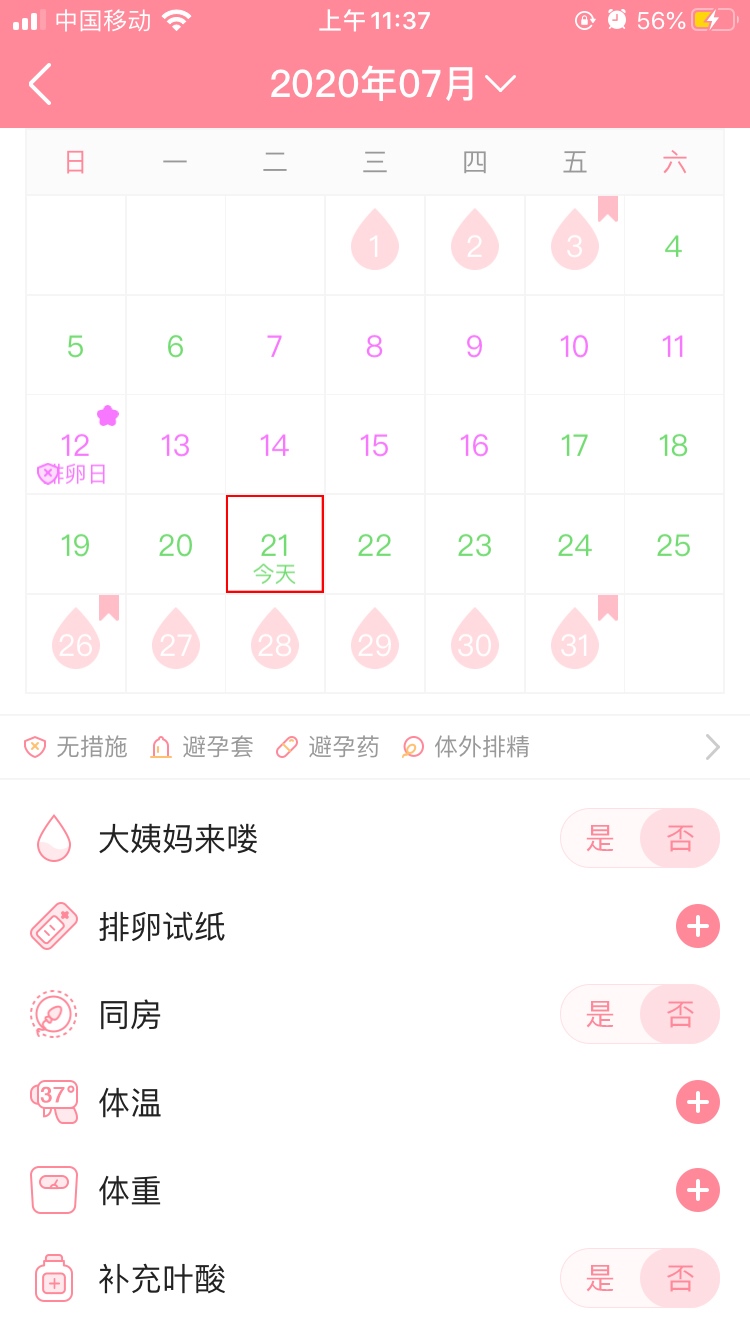Set 大姨妈来喽 to 是

coord(600,838)
